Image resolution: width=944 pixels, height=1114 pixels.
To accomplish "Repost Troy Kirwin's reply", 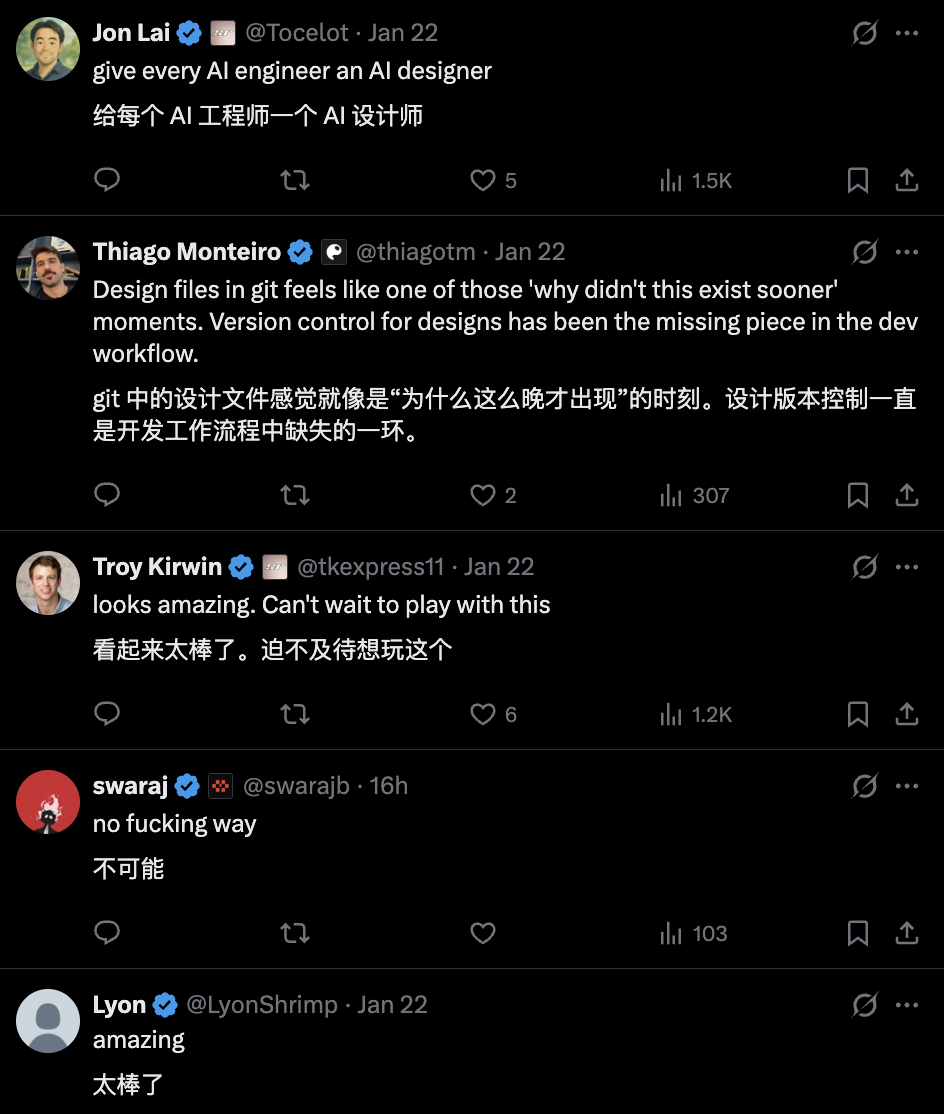I will click(295, 714).
